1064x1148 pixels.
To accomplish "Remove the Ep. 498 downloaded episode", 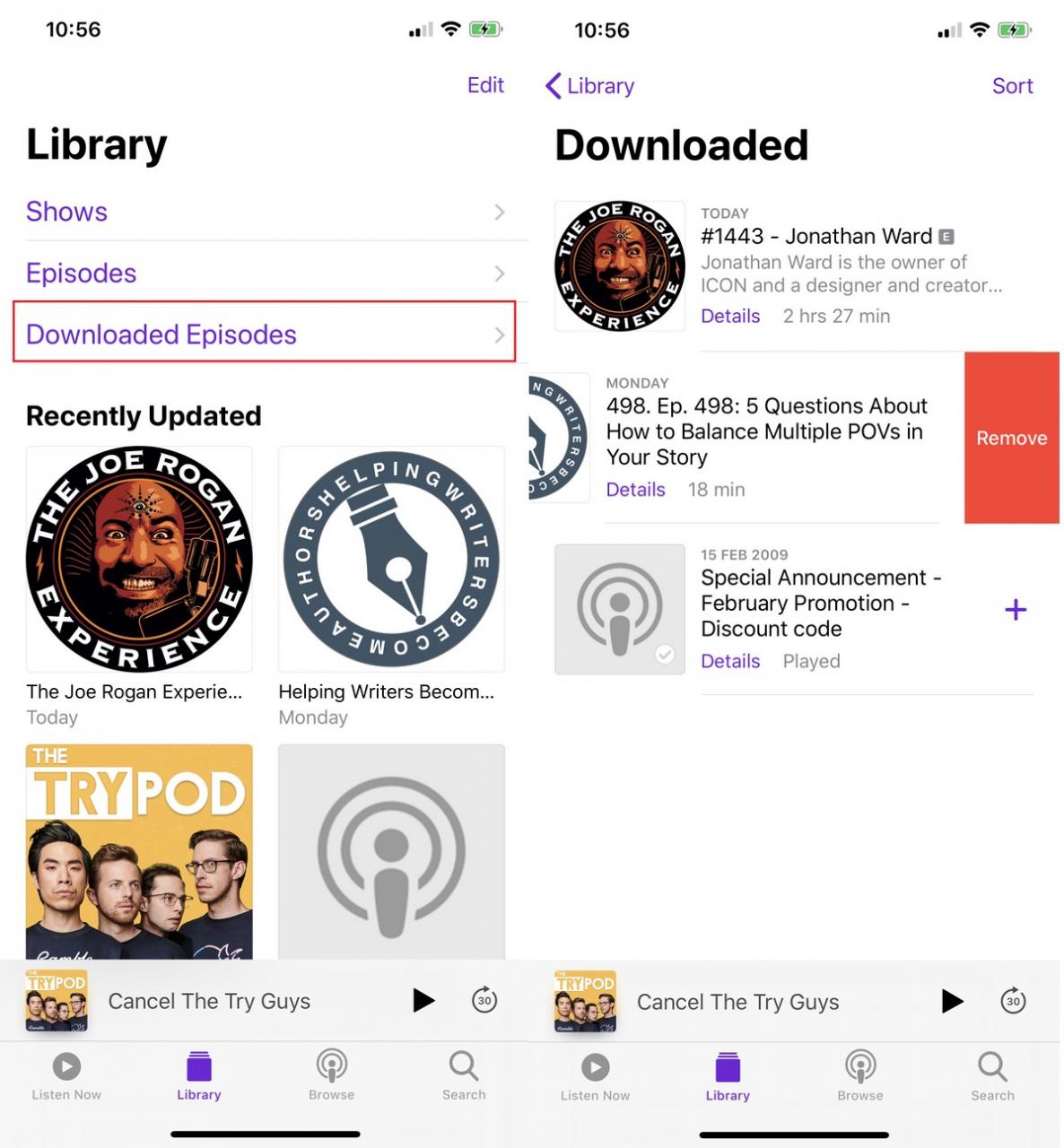I will [x=1011, y=438].
